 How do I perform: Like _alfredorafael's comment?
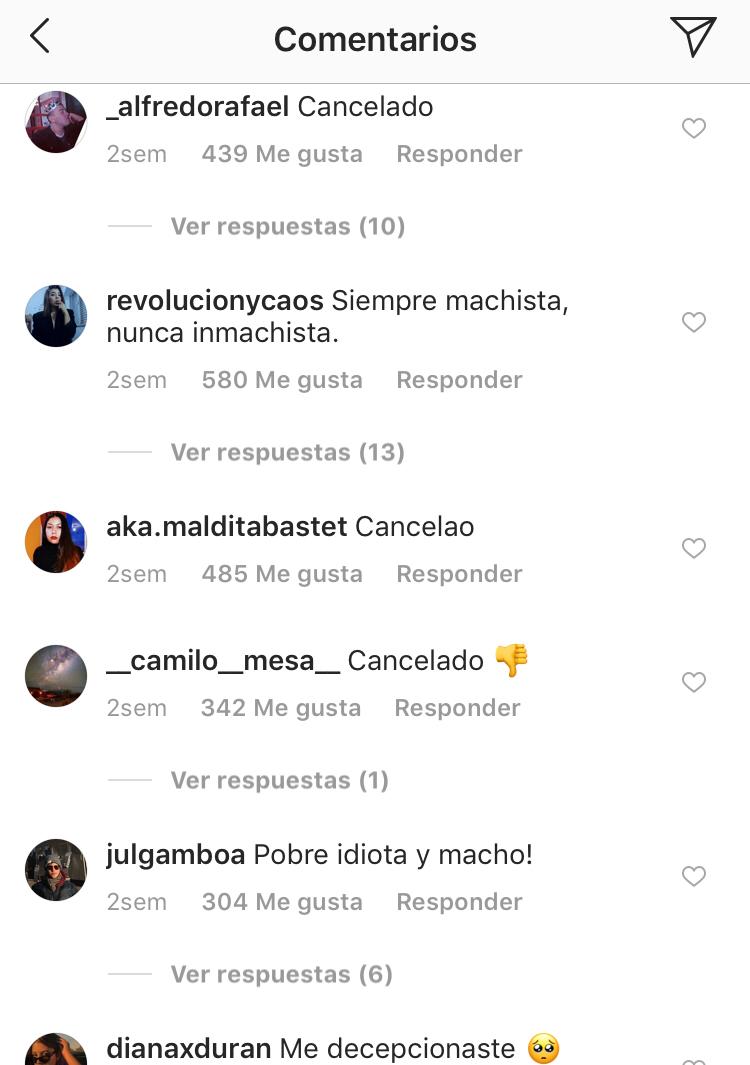pyautogui.click(x=693, y=128)
